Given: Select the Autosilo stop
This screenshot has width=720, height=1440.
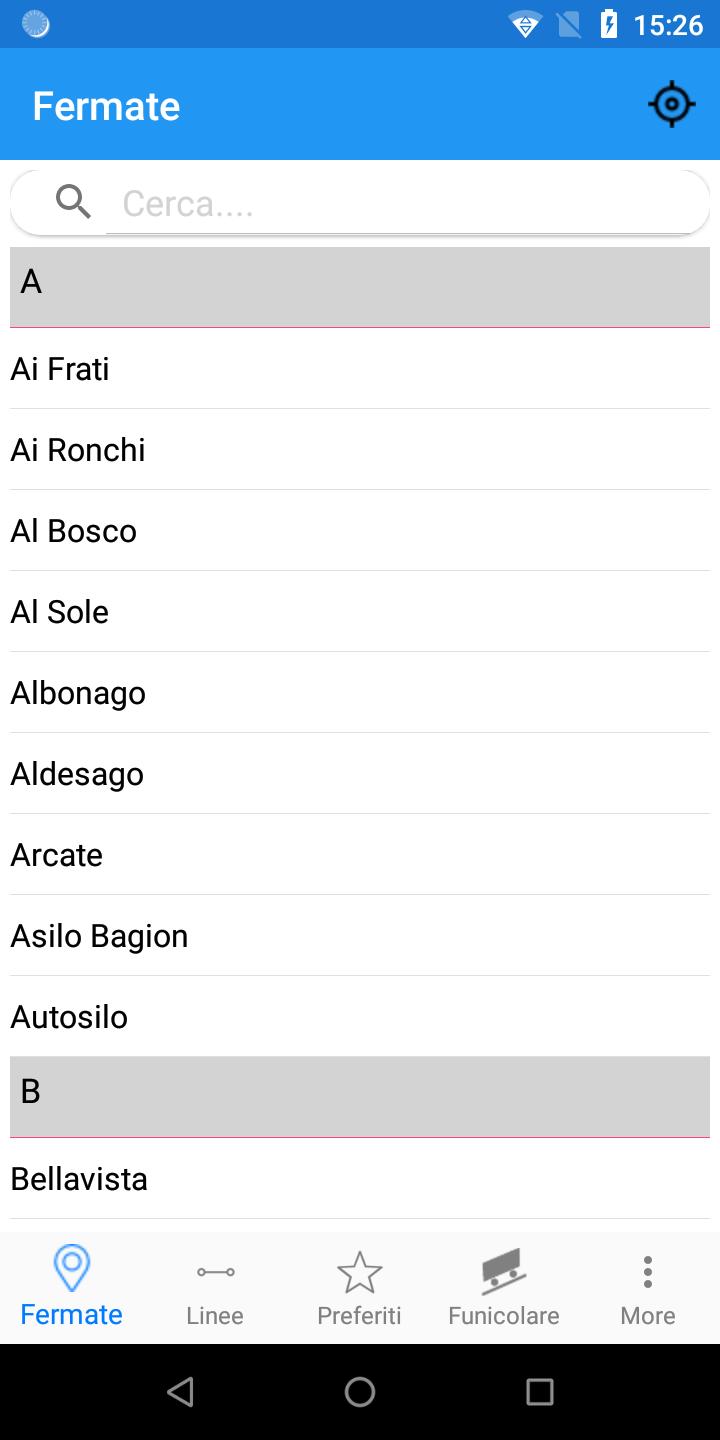Looking at the screenshot, I should tap(360, 1017).
